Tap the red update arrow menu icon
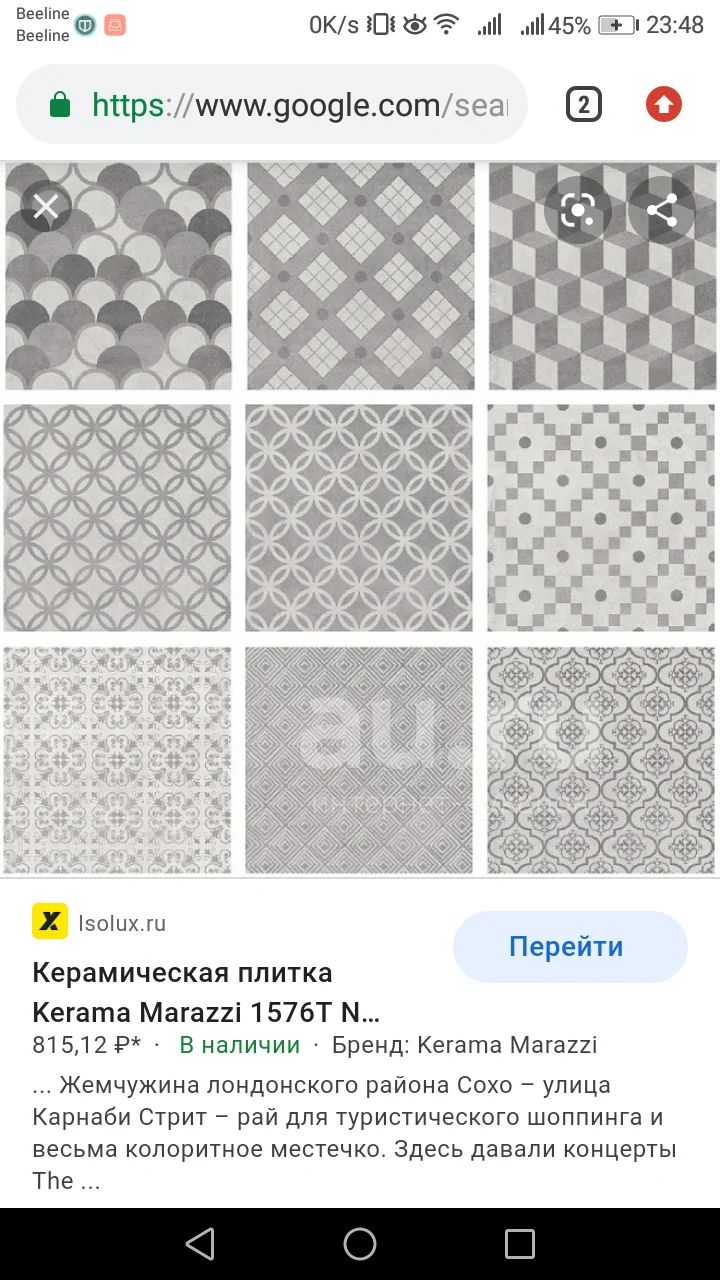Image resolution: width=720 pixels, height=1280 pixels. 664,105
